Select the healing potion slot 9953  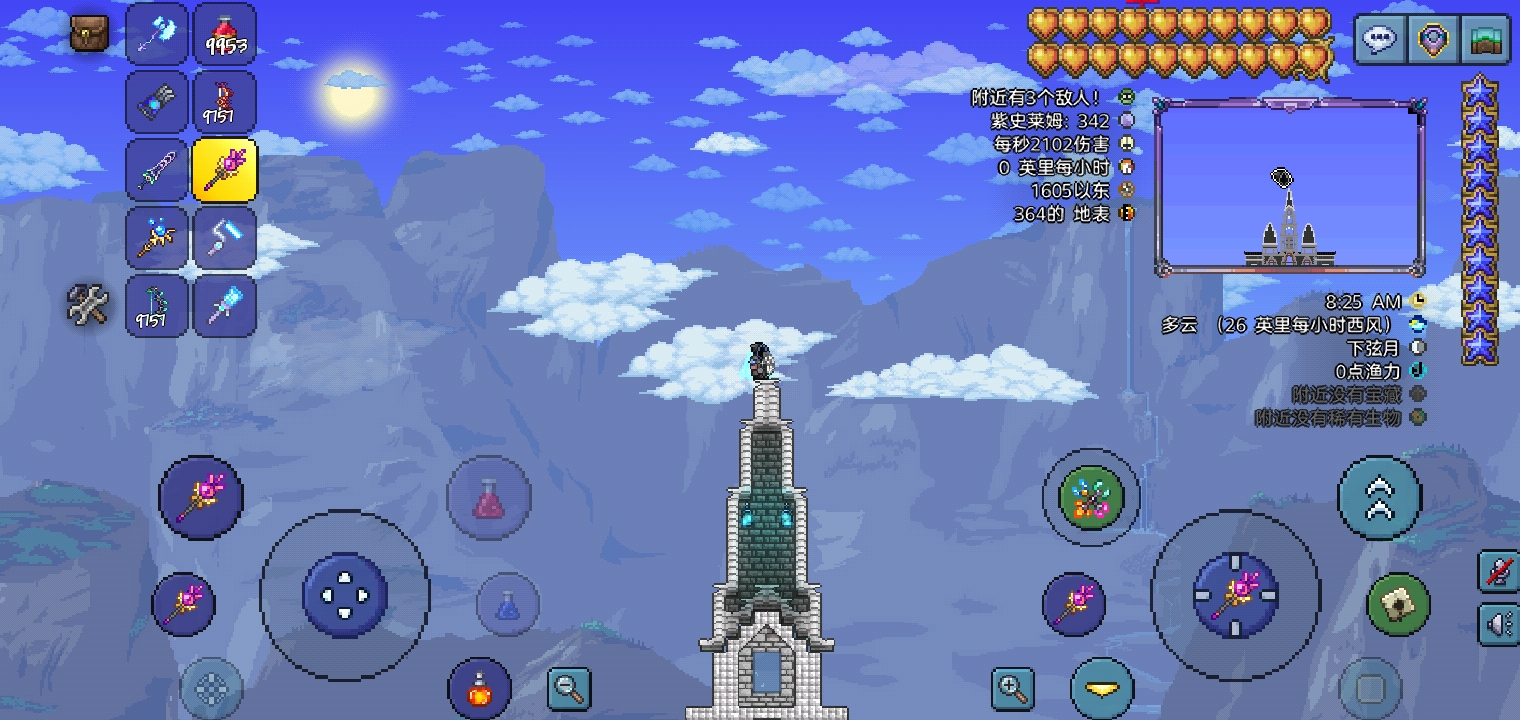225,35
